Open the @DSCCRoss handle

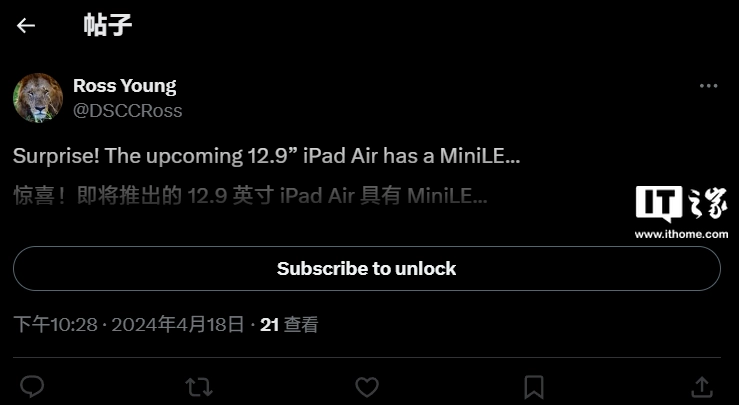coord(127,111)
